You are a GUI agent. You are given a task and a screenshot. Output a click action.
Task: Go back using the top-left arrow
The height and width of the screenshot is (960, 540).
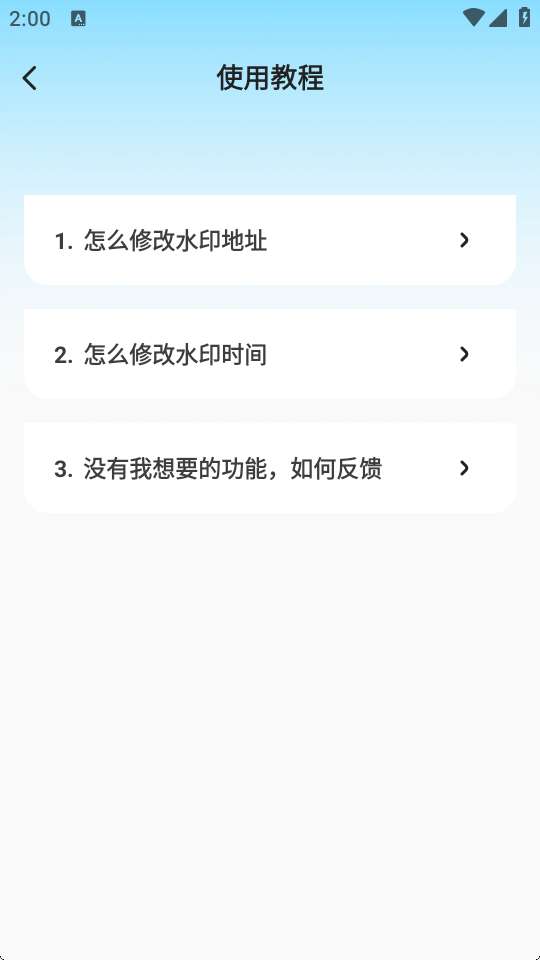coord(29,78)
